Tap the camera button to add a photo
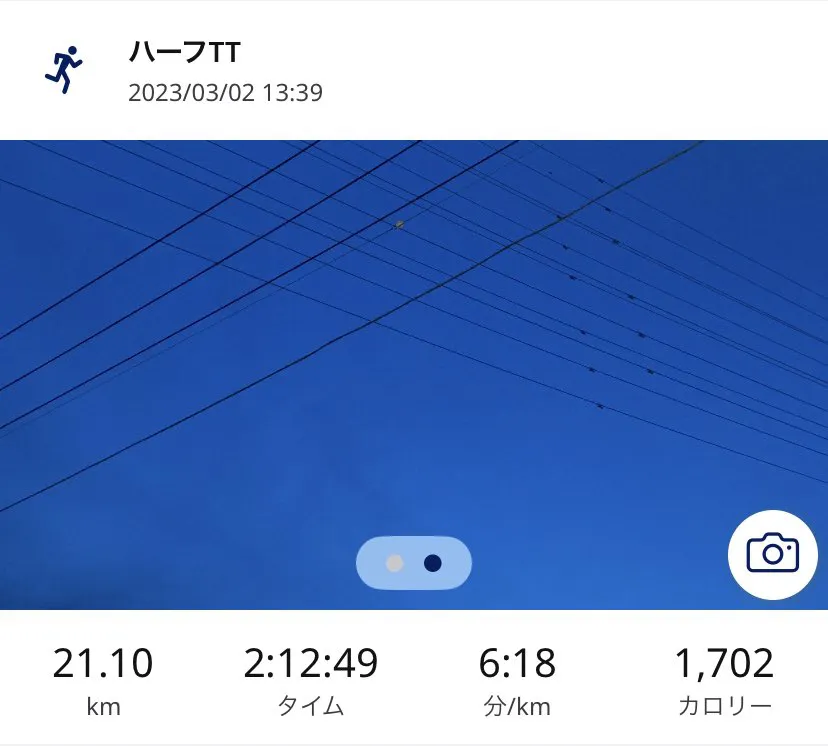 772,554
